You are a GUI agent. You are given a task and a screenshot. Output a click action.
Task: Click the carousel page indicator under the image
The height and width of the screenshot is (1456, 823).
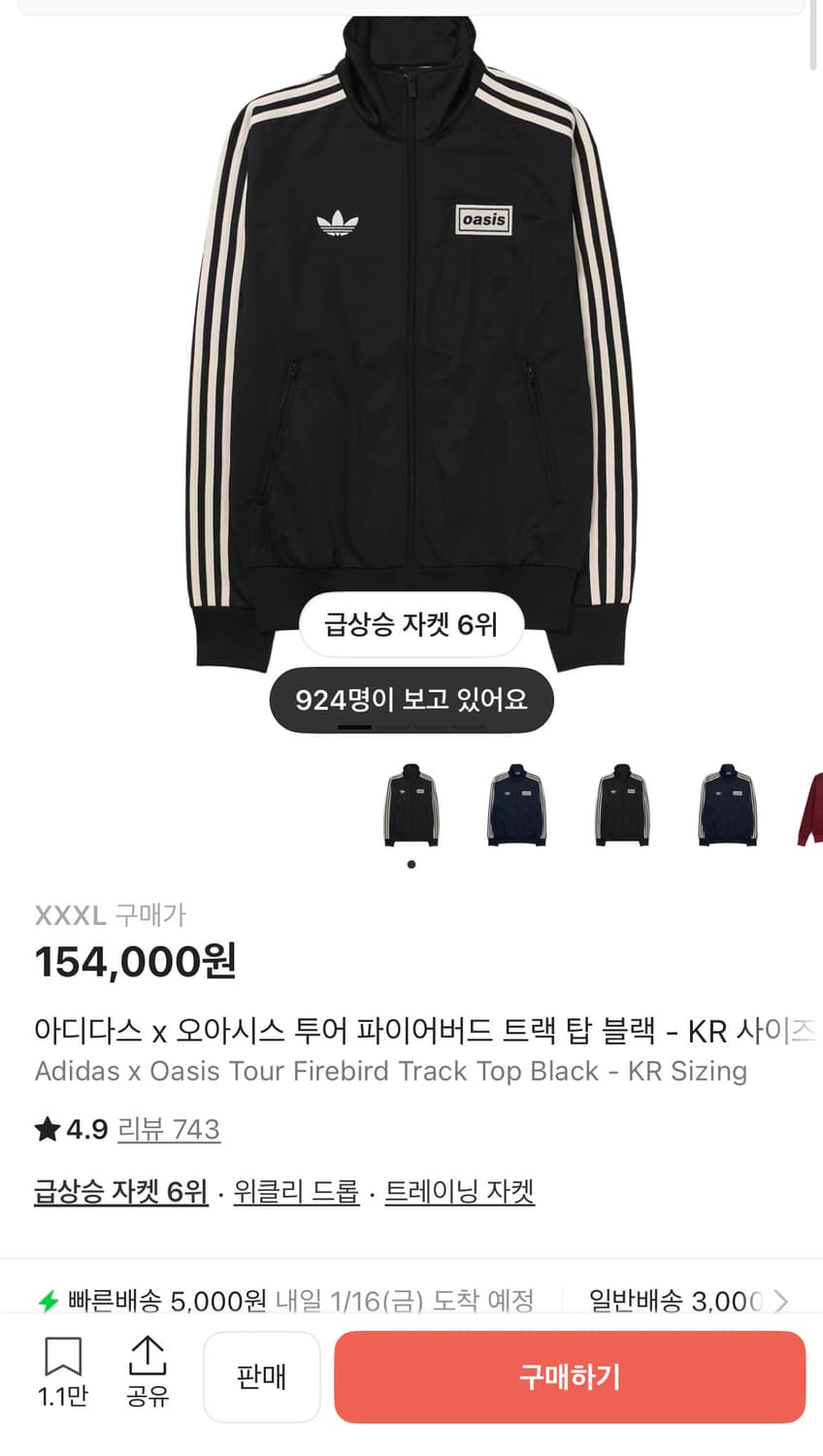(411, 864)
